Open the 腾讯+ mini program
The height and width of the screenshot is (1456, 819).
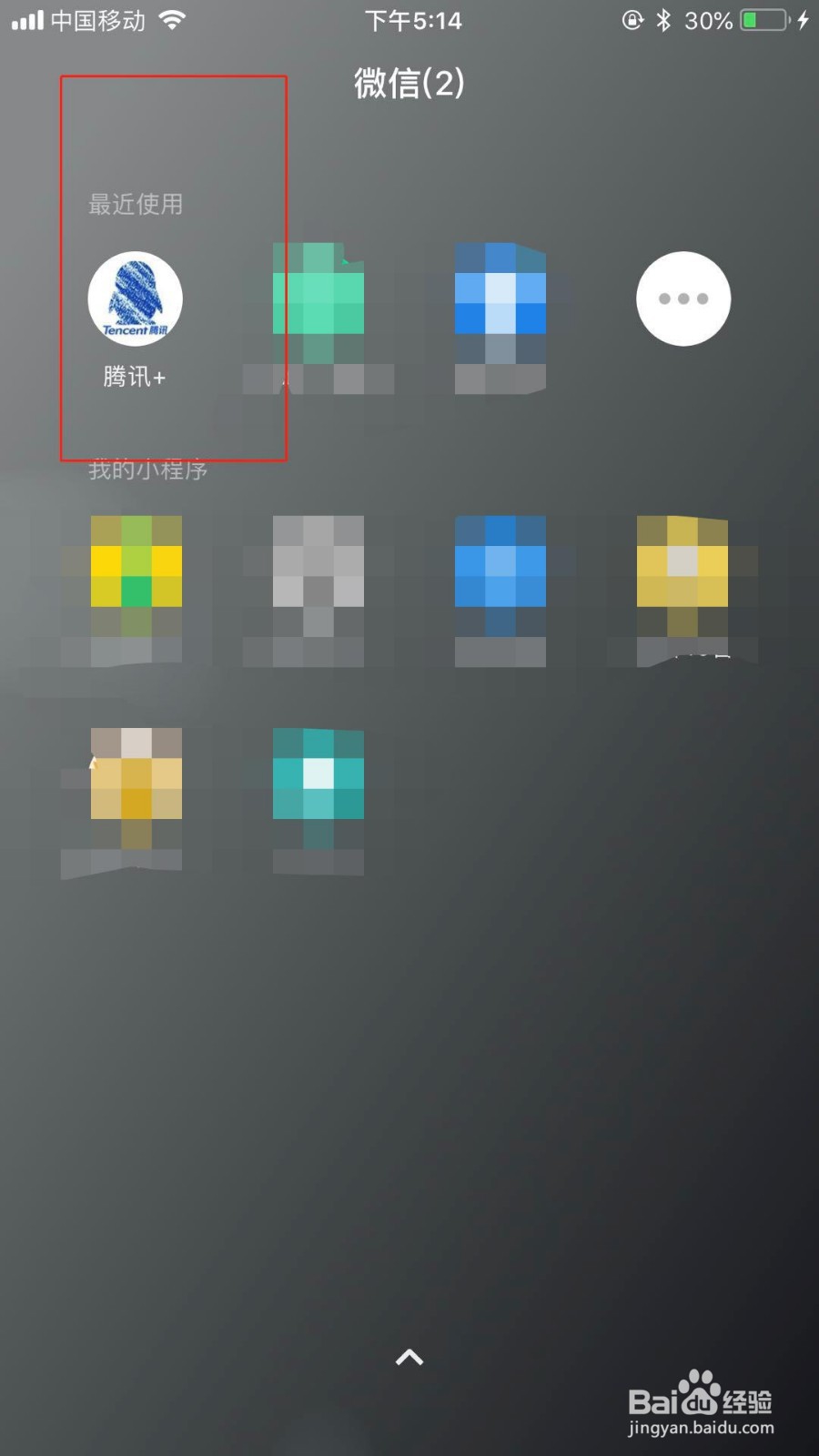click(x=135, y=298)
